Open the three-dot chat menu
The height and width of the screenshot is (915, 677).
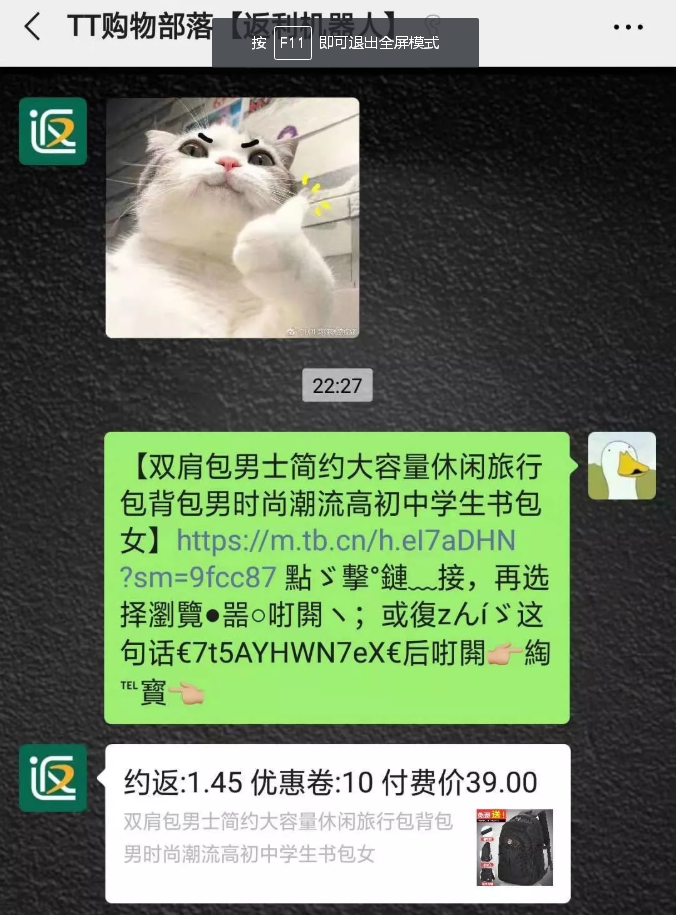pyautogui.click(x=628, y=27)
